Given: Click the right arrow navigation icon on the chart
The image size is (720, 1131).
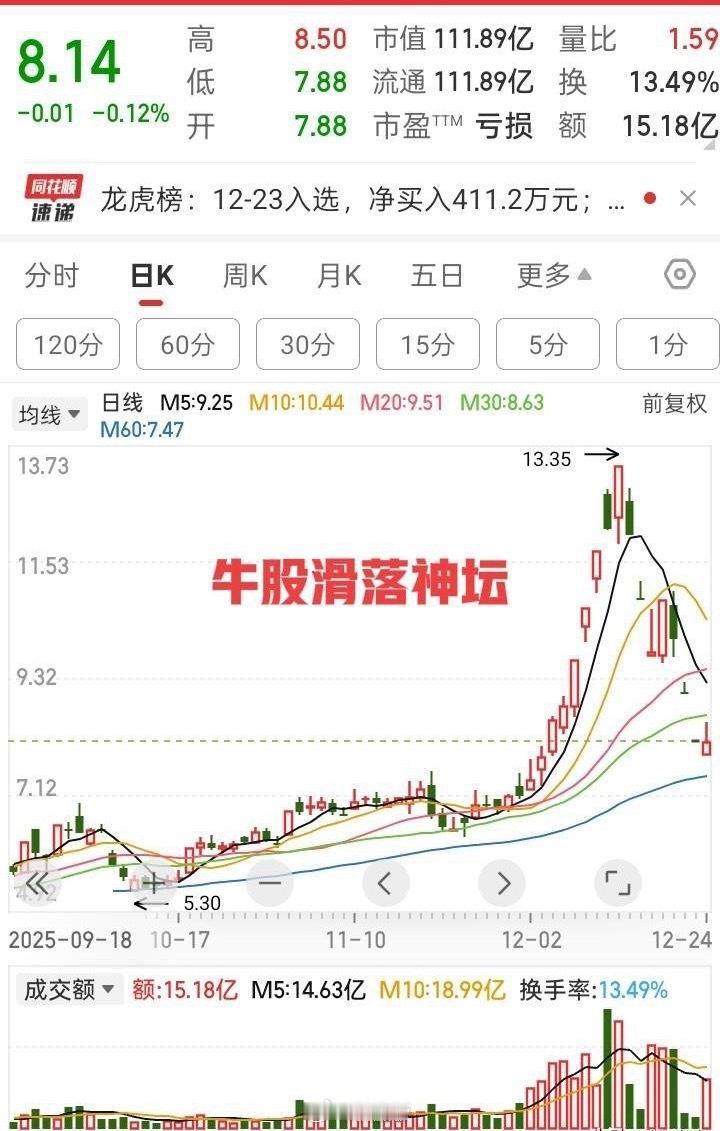Looking at the screenshot, I should [x=501, y=883].
